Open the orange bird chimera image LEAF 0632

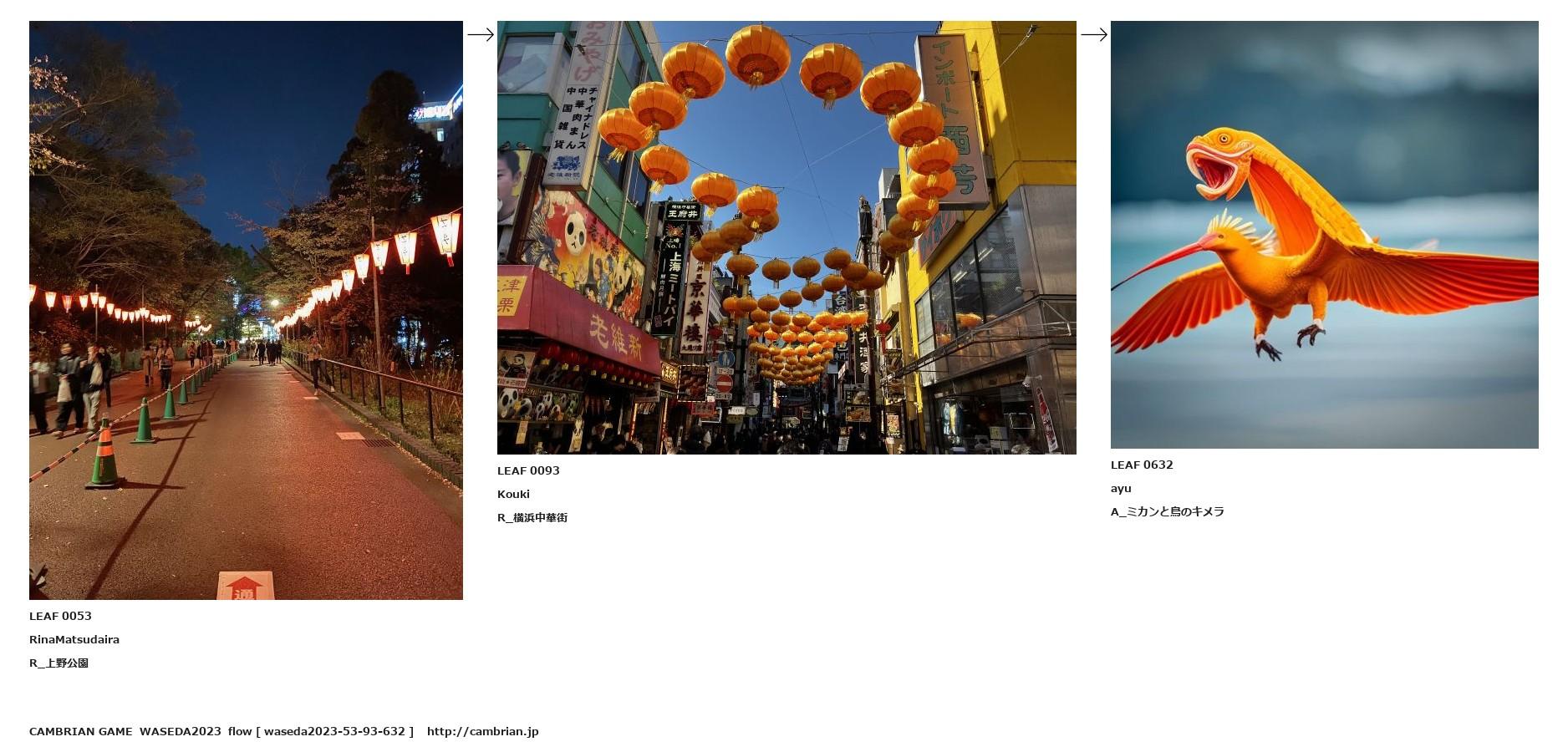pos(1324,235)
